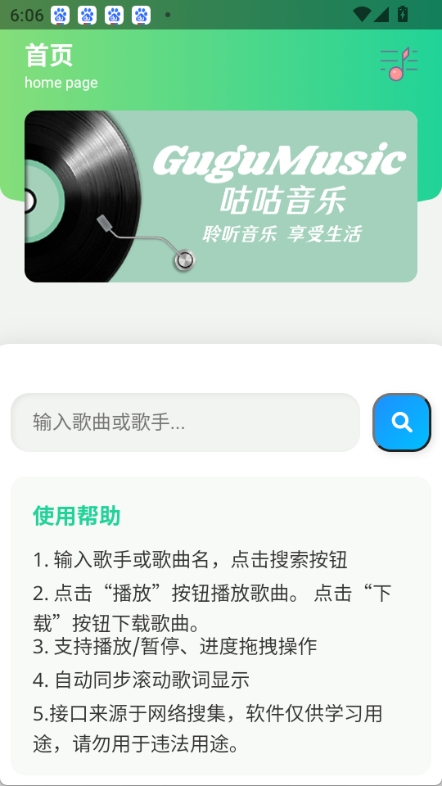Open the music playlist icon
The height and width of the screenshot is (786, 442).
coord(399,64)
